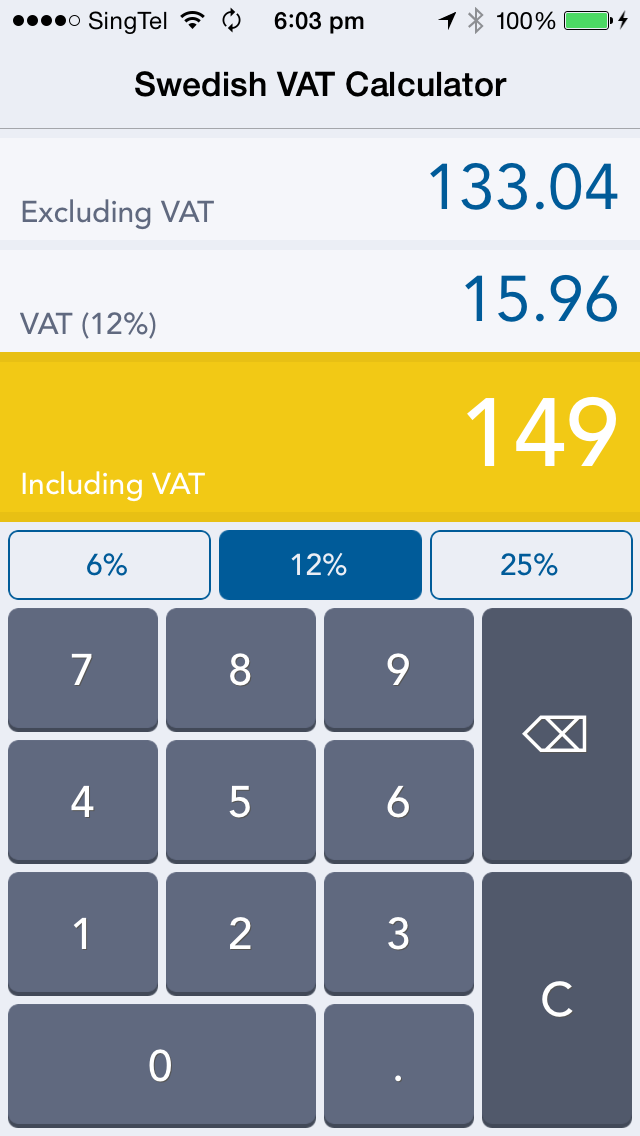The height and width of the screenshot is (1136, 640).
Task: Enter digit 1 on keypad
Action: 83,934
